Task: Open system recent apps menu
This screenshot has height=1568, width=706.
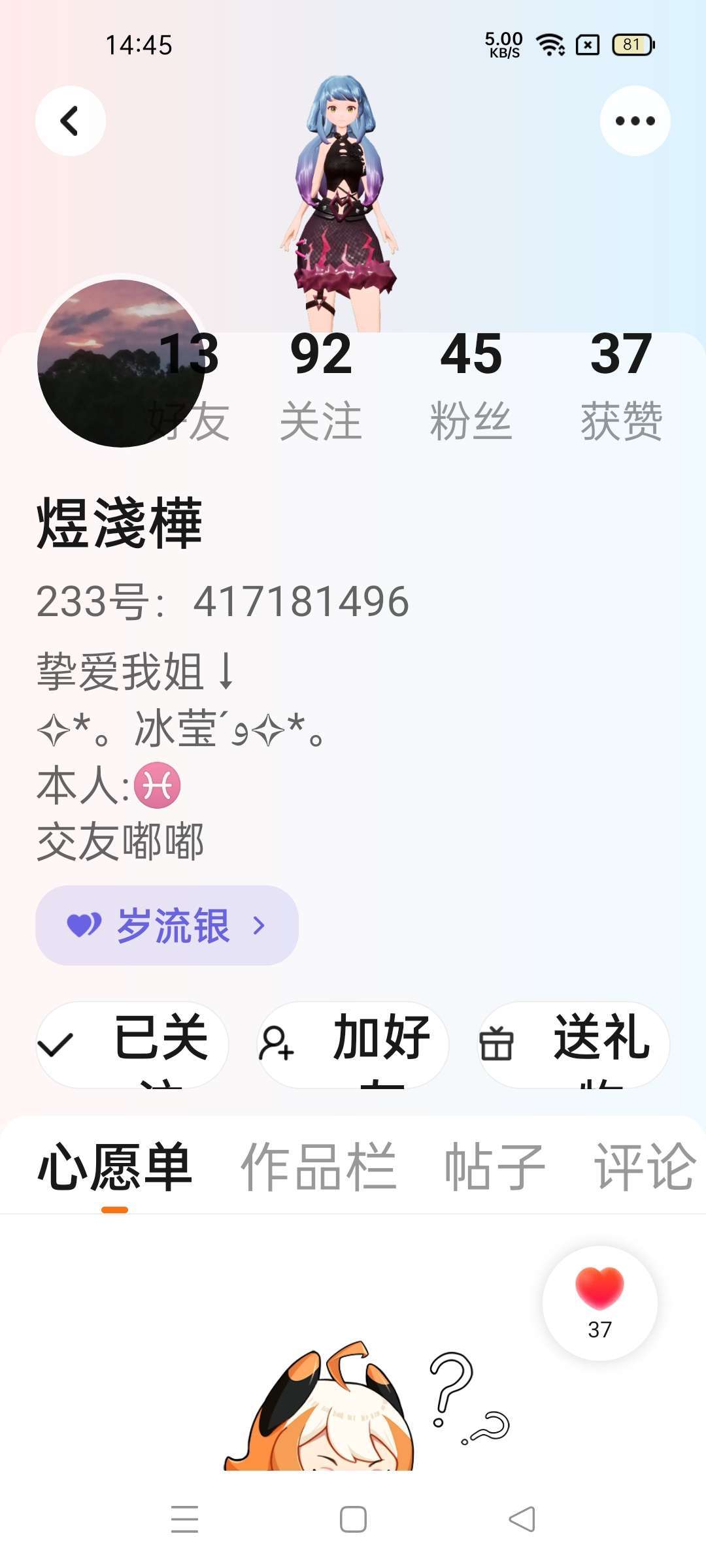Action: pos(184,1519)
